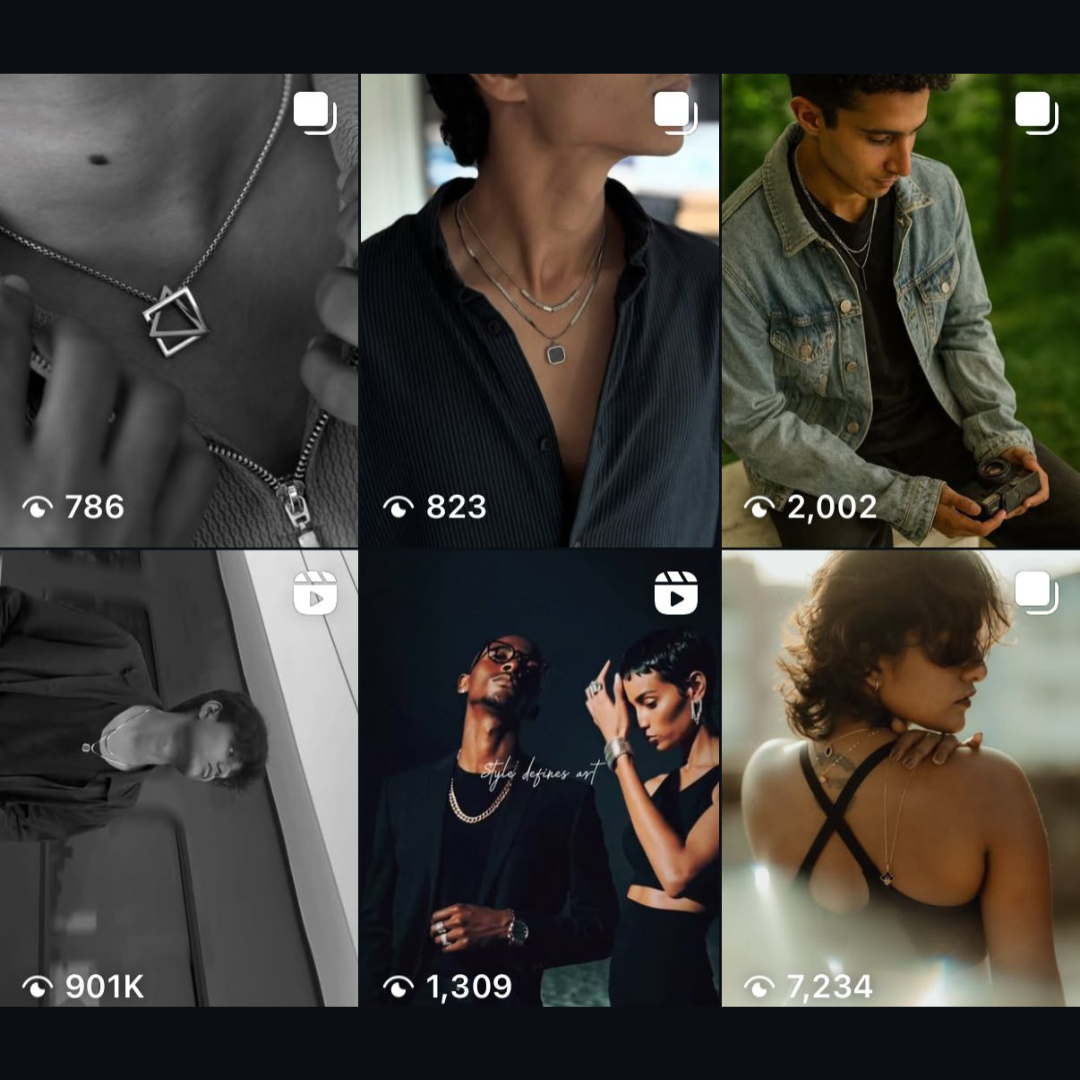Play the black-and-white reel with 901K views
Screen dimensions: 1080x1080
point(178,778)
